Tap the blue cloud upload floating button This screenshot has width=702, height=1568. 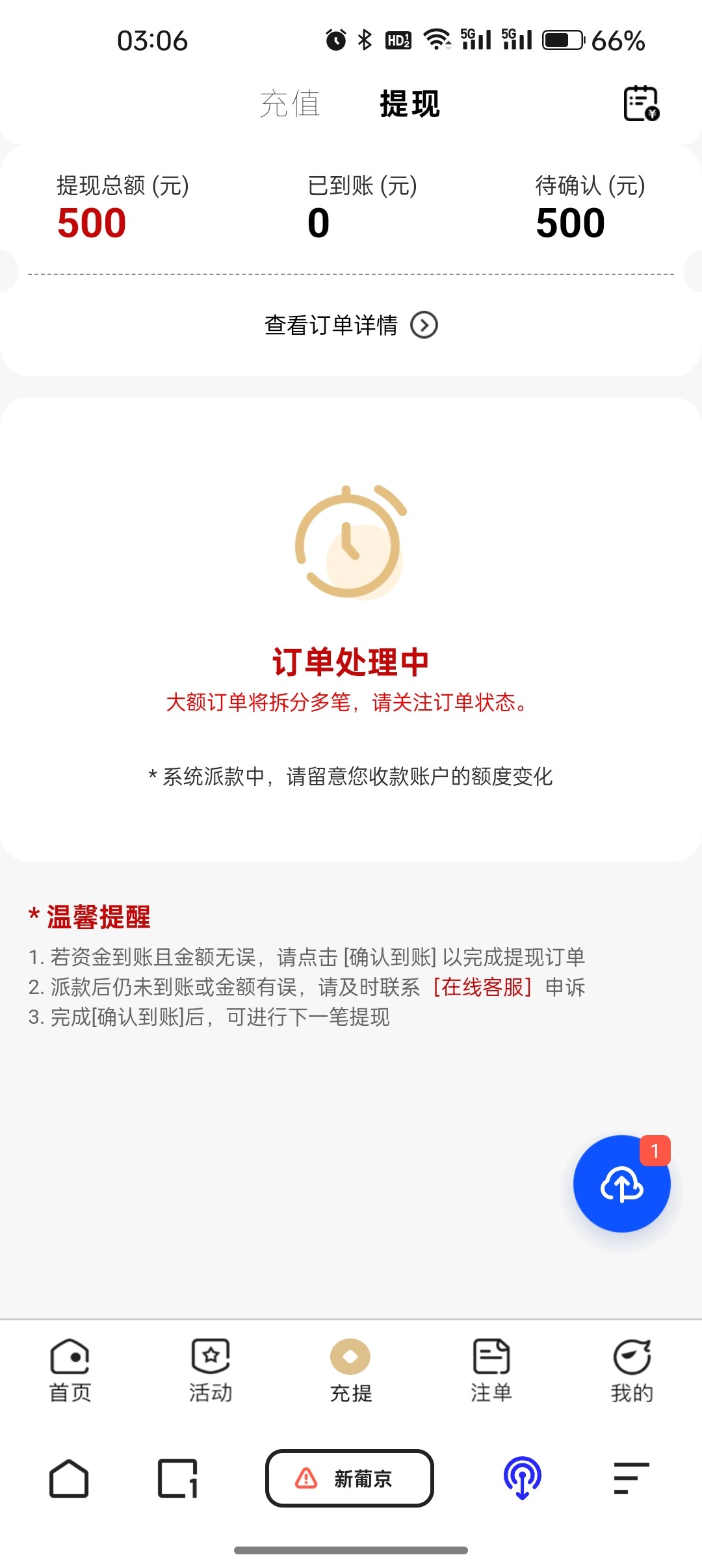click(621, 1184)
